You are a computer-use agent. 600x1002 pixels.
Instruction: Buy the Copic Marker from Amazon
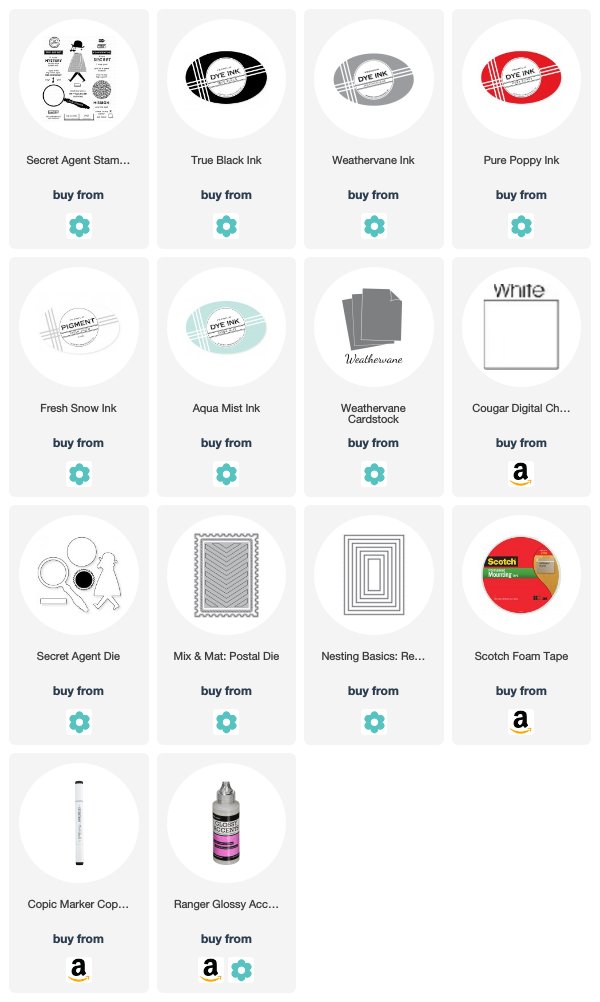(79, 970)
